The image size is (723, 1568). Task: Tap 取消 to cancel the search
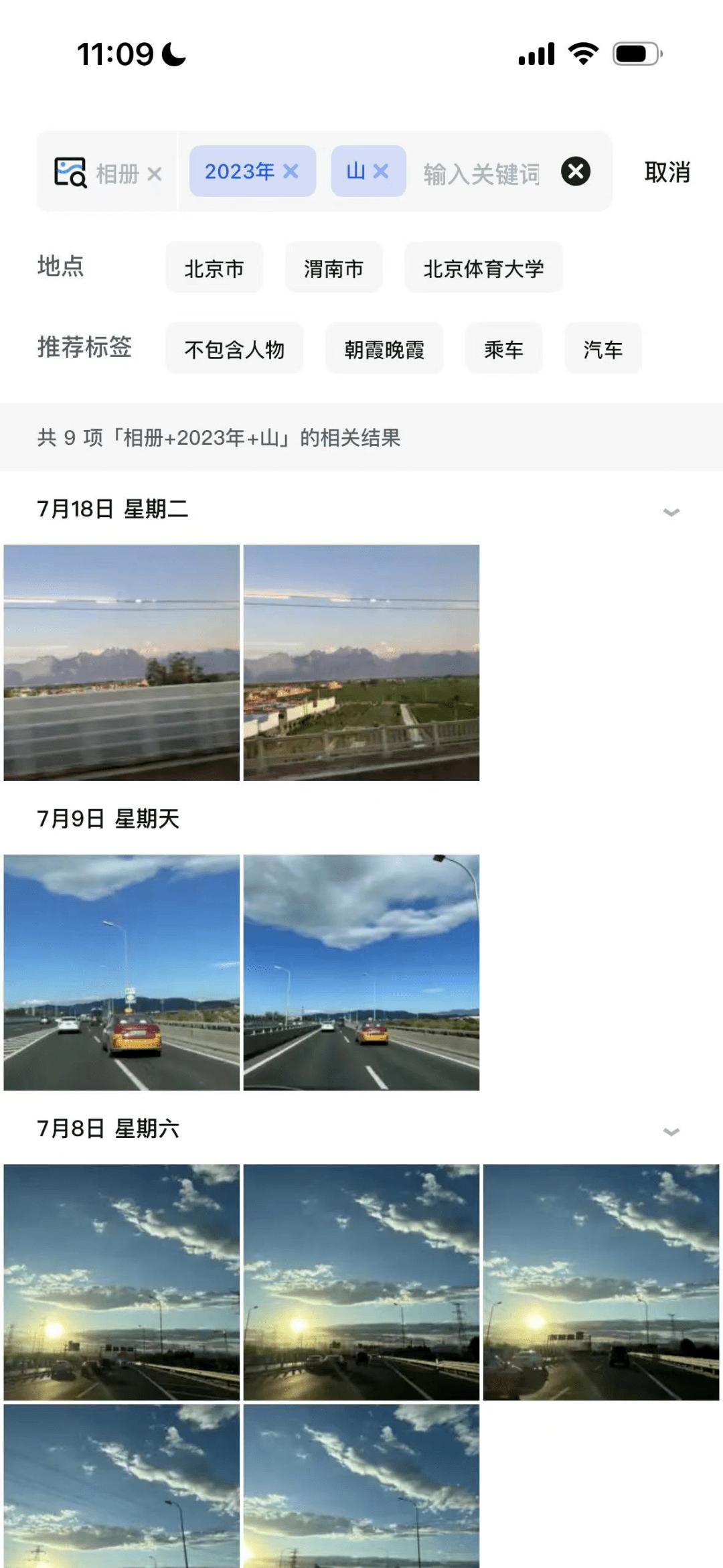(667, 173)
